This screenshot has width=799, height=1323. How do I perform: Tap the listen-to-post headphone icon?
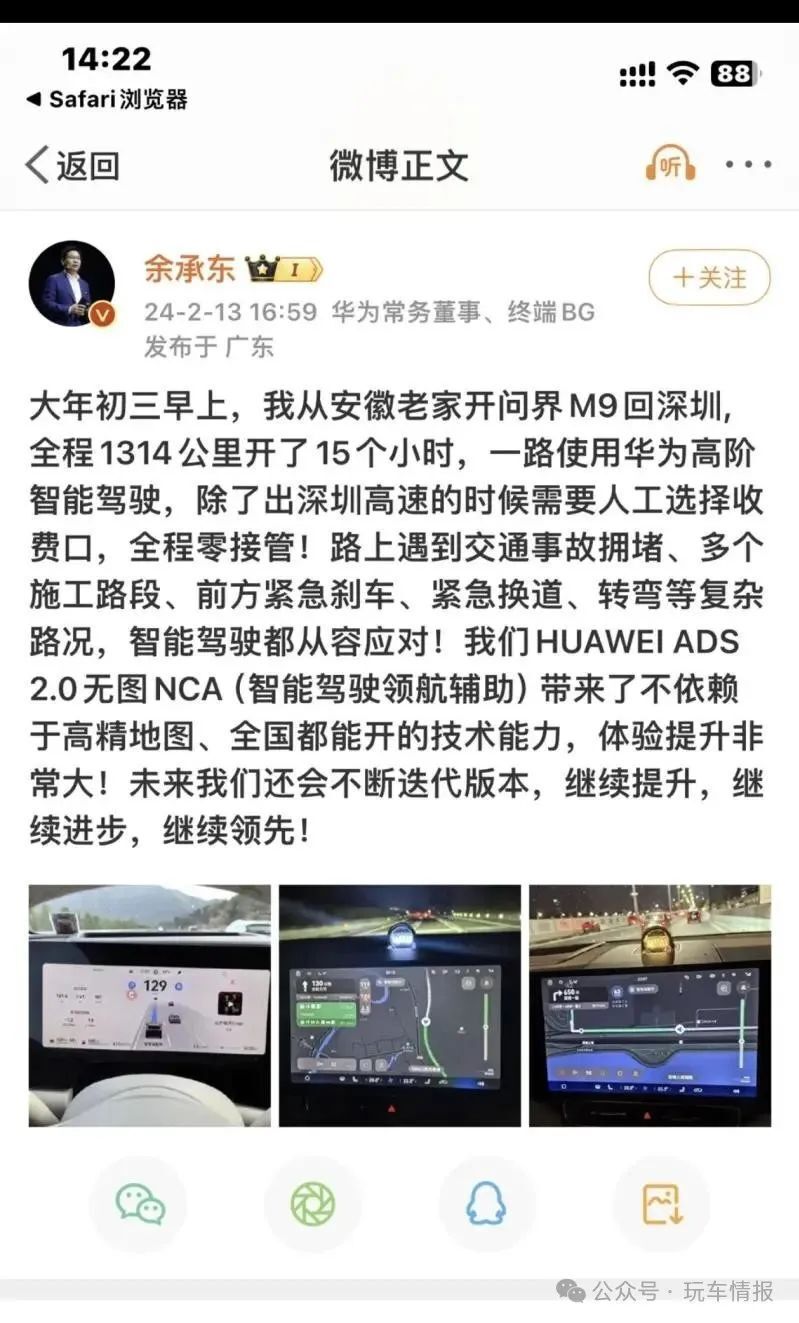(669, 165)
